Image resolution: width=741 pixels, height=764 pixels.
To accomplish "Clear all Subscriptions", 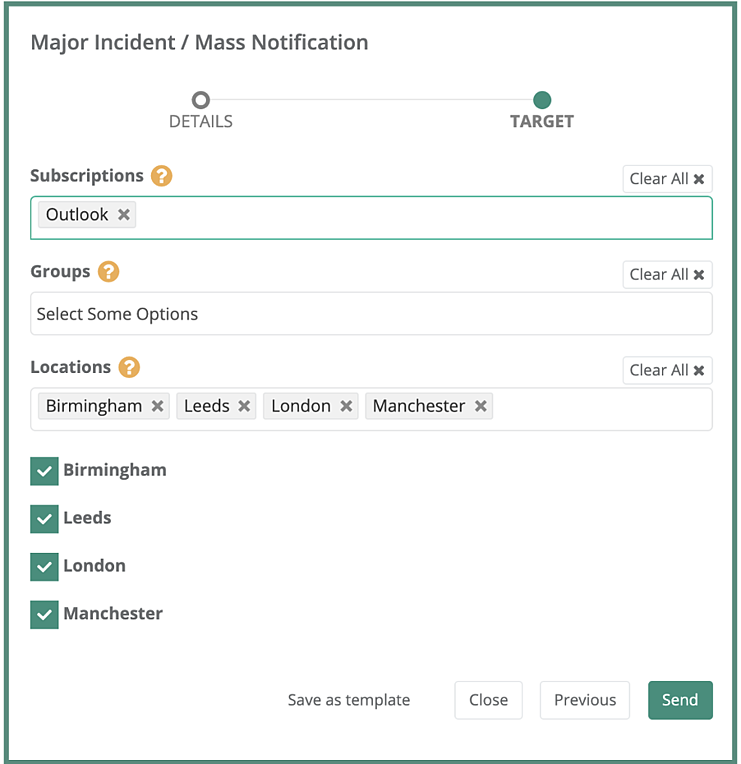I will click(x=667, y=179).
